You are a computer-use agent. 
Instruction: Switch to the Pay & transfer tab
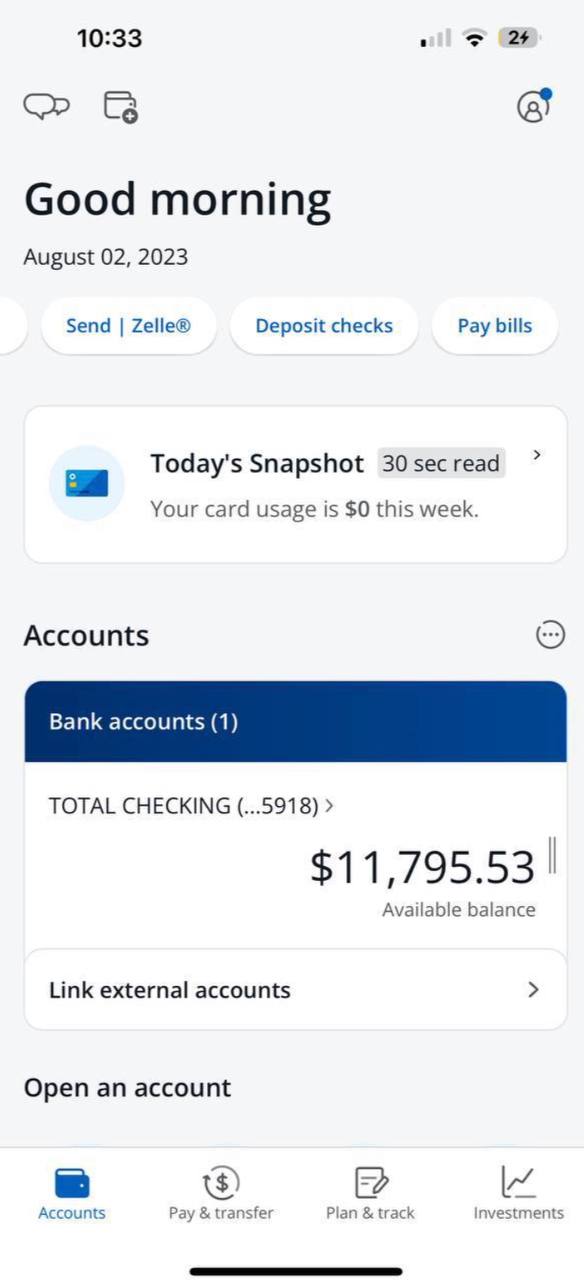click(221, 1194)
